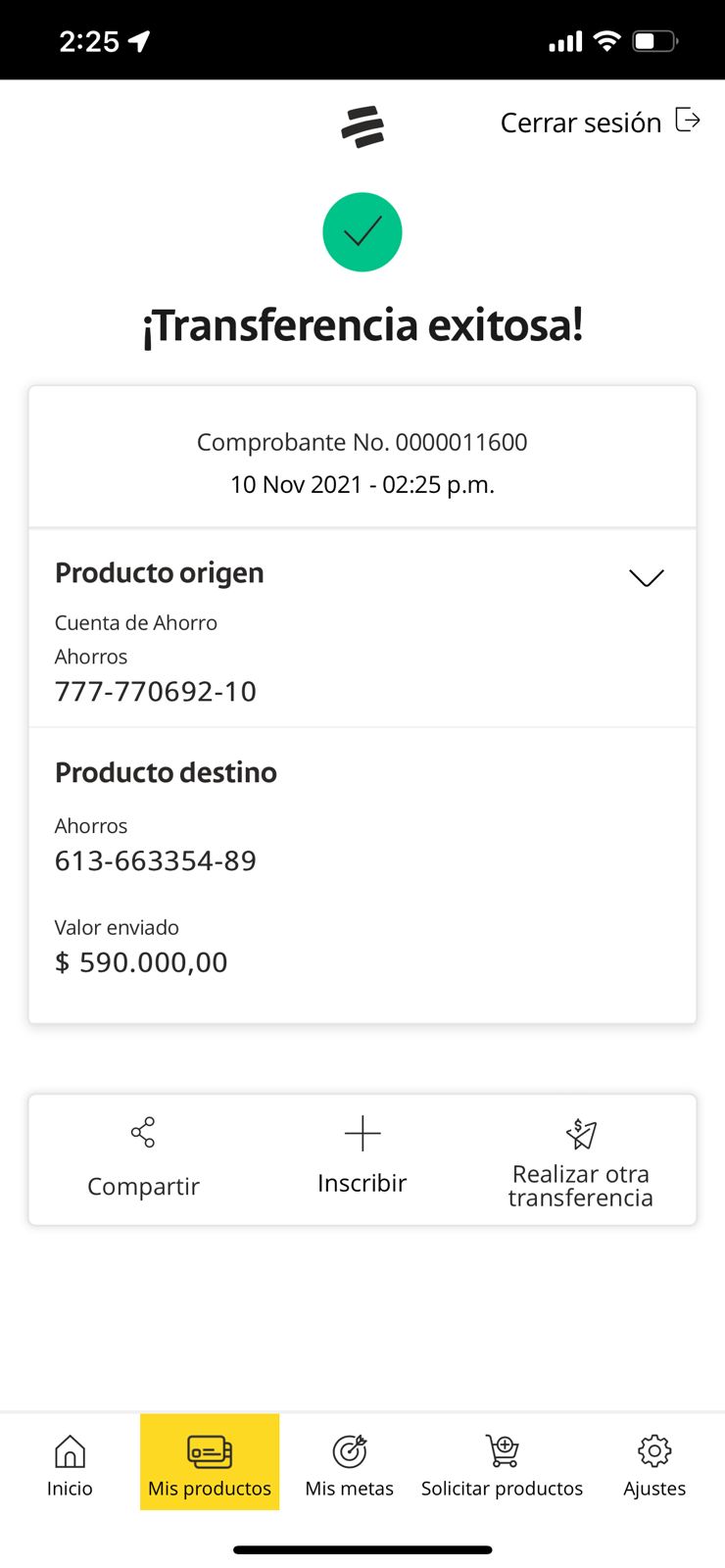Open the Solicitar productos tab
725x1568 pixels.
point(502,1464)
